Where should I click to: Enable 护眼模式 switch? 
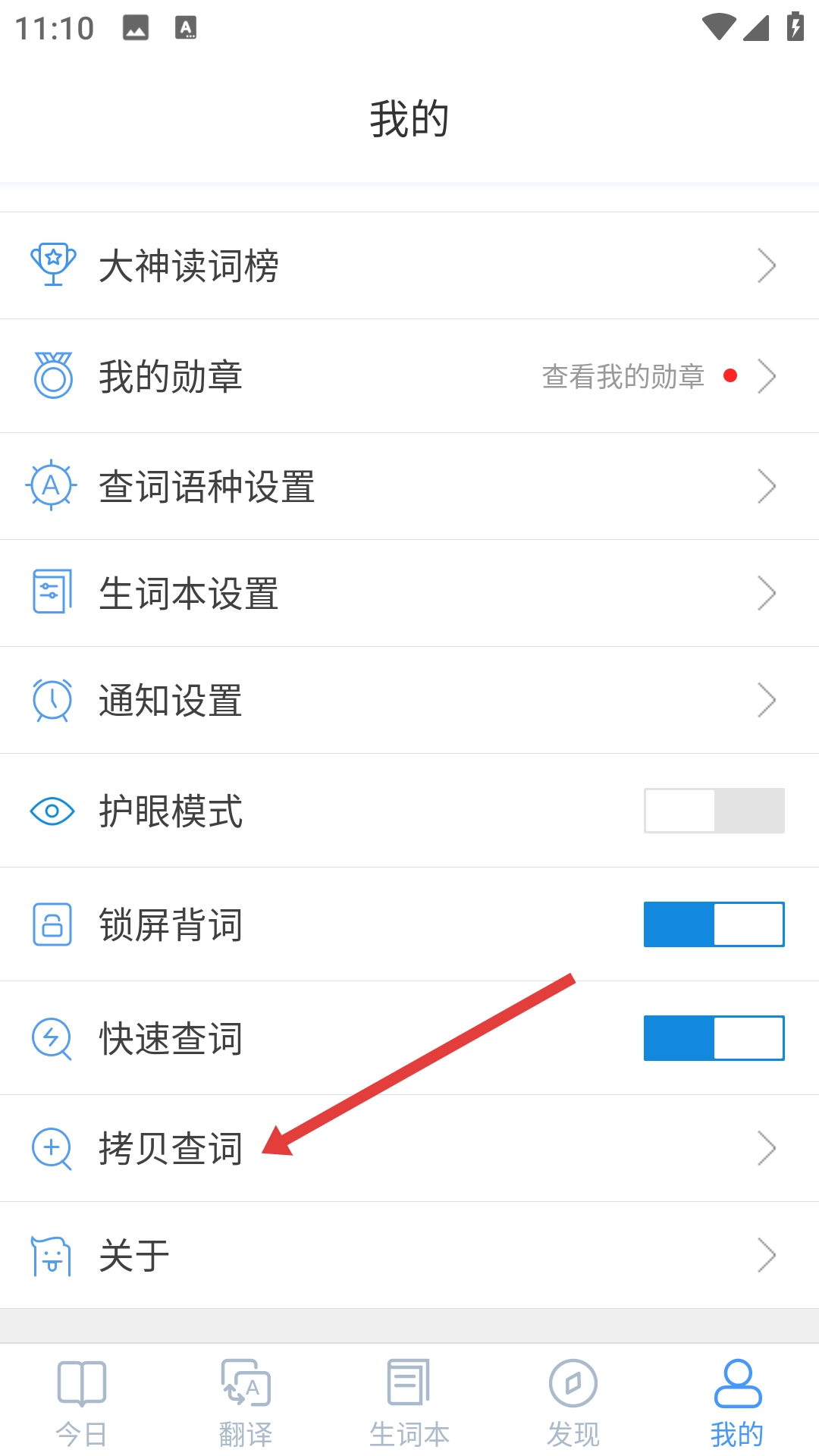(x=714, y=811)
